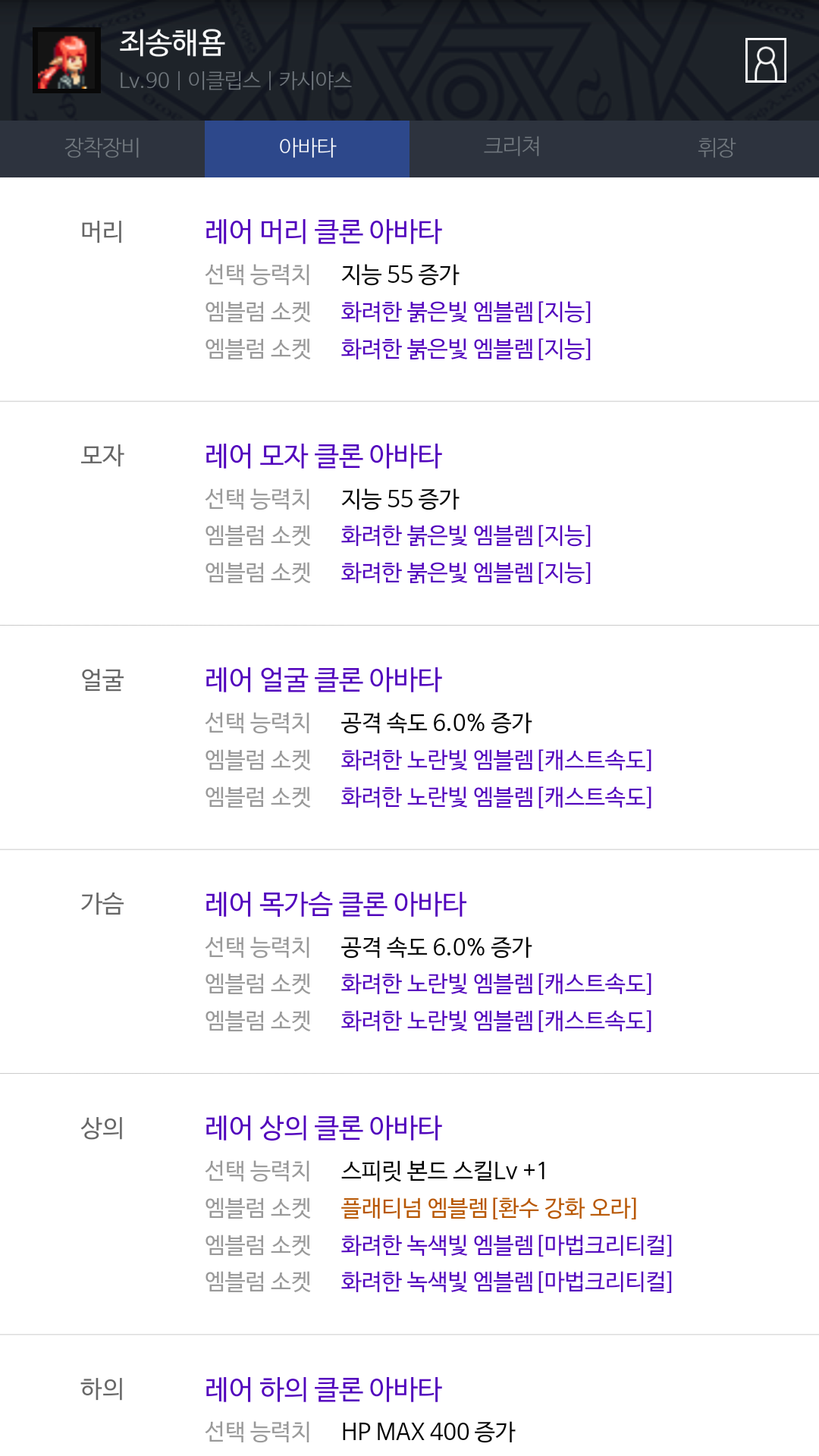Open the character profile icon
The height and width of the screenshot is (1456, 819).
765,60
